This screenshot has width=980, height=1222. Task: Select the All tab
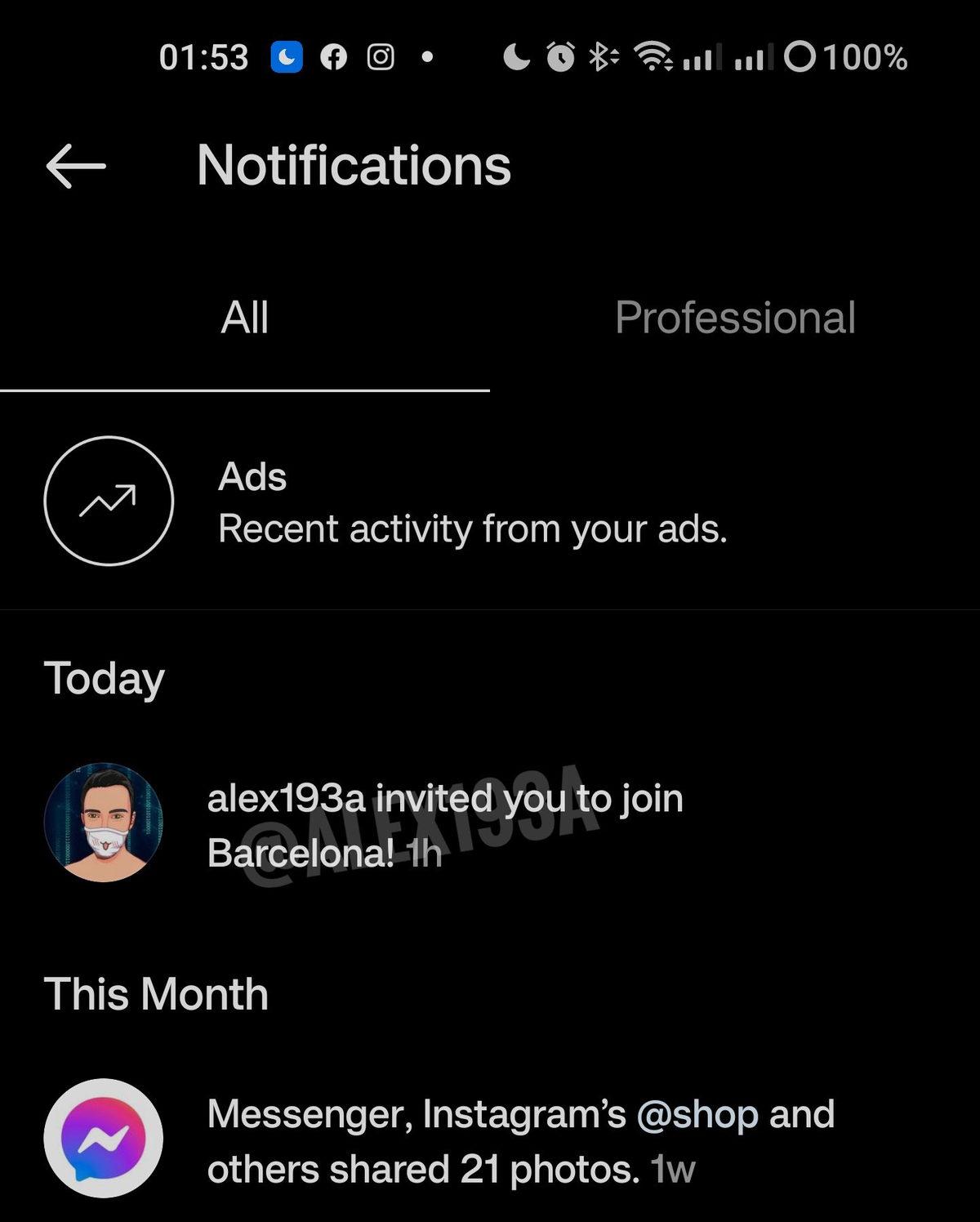246,319
